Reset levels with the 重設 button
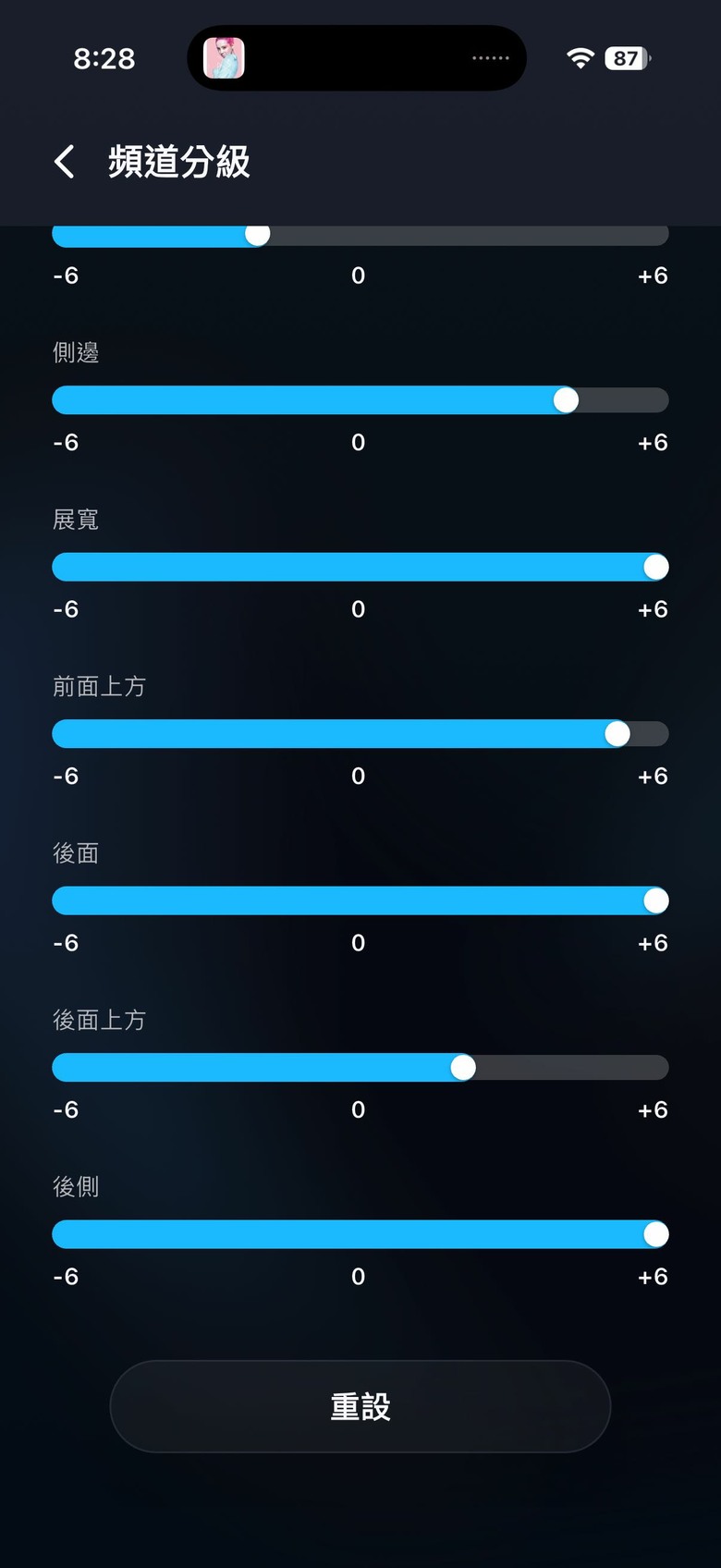This screenshot has height=1568, width=721. 360,1406
